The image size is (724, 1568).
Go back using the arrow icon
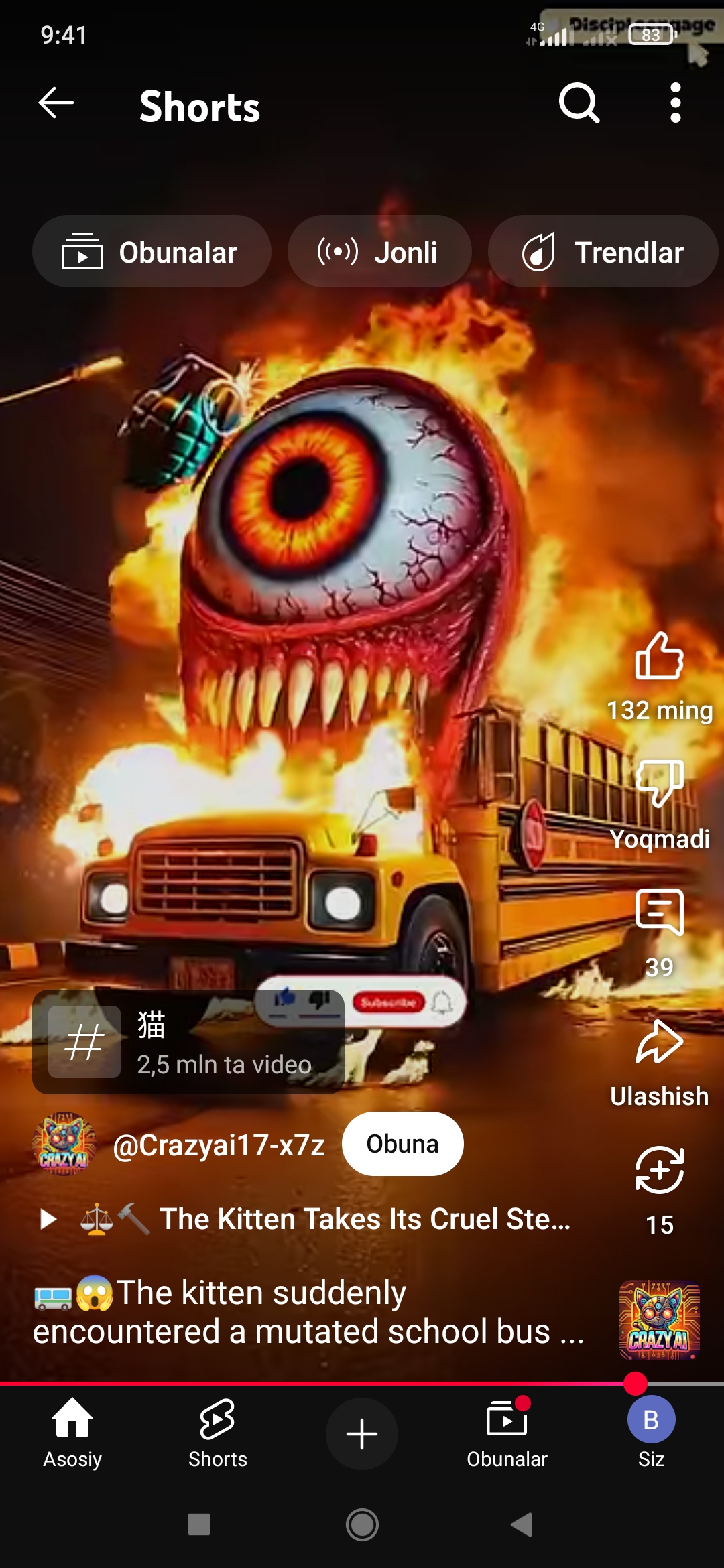pos(56,103)
